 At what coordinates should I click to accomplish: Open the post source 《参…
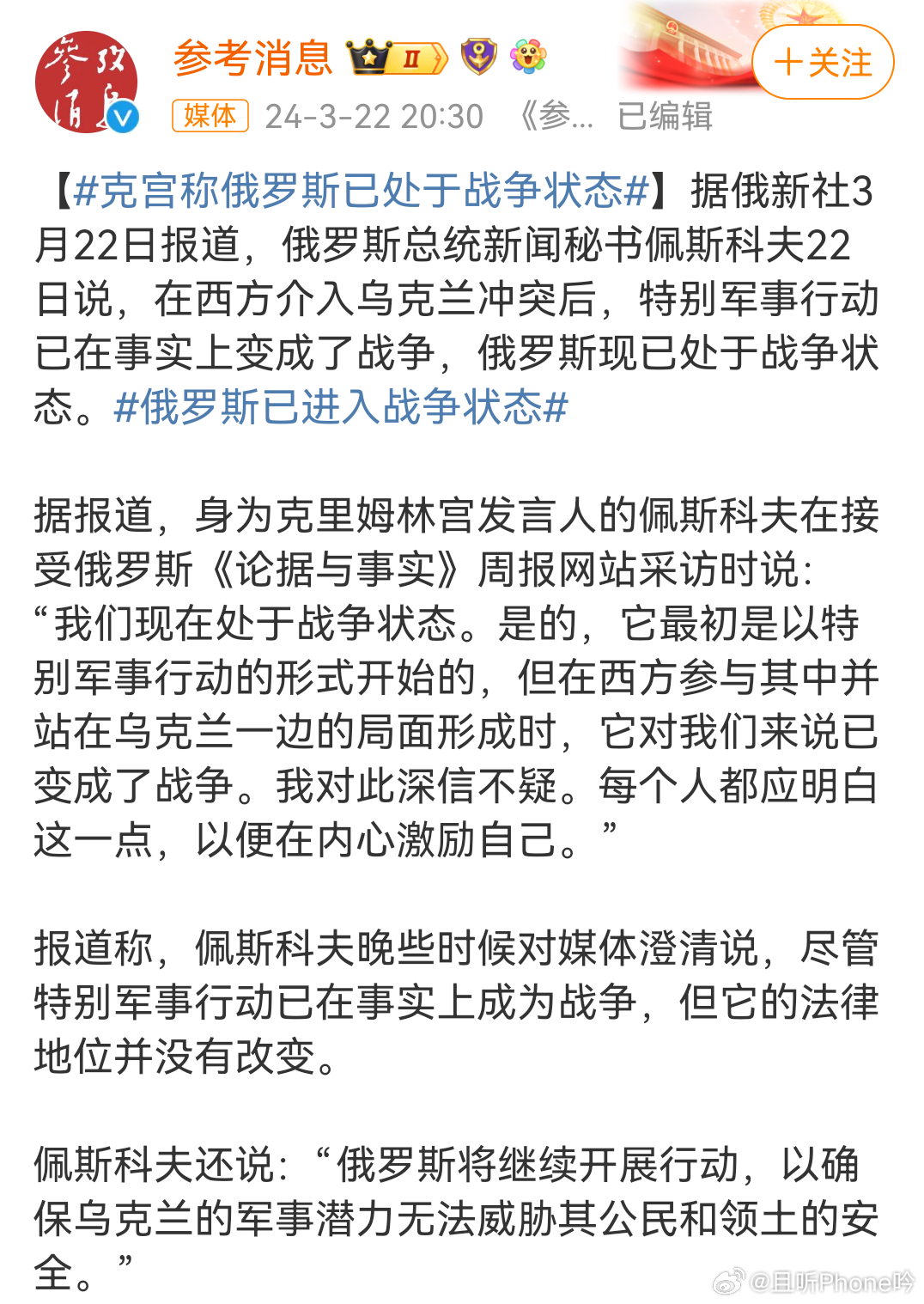pos(556,116)
